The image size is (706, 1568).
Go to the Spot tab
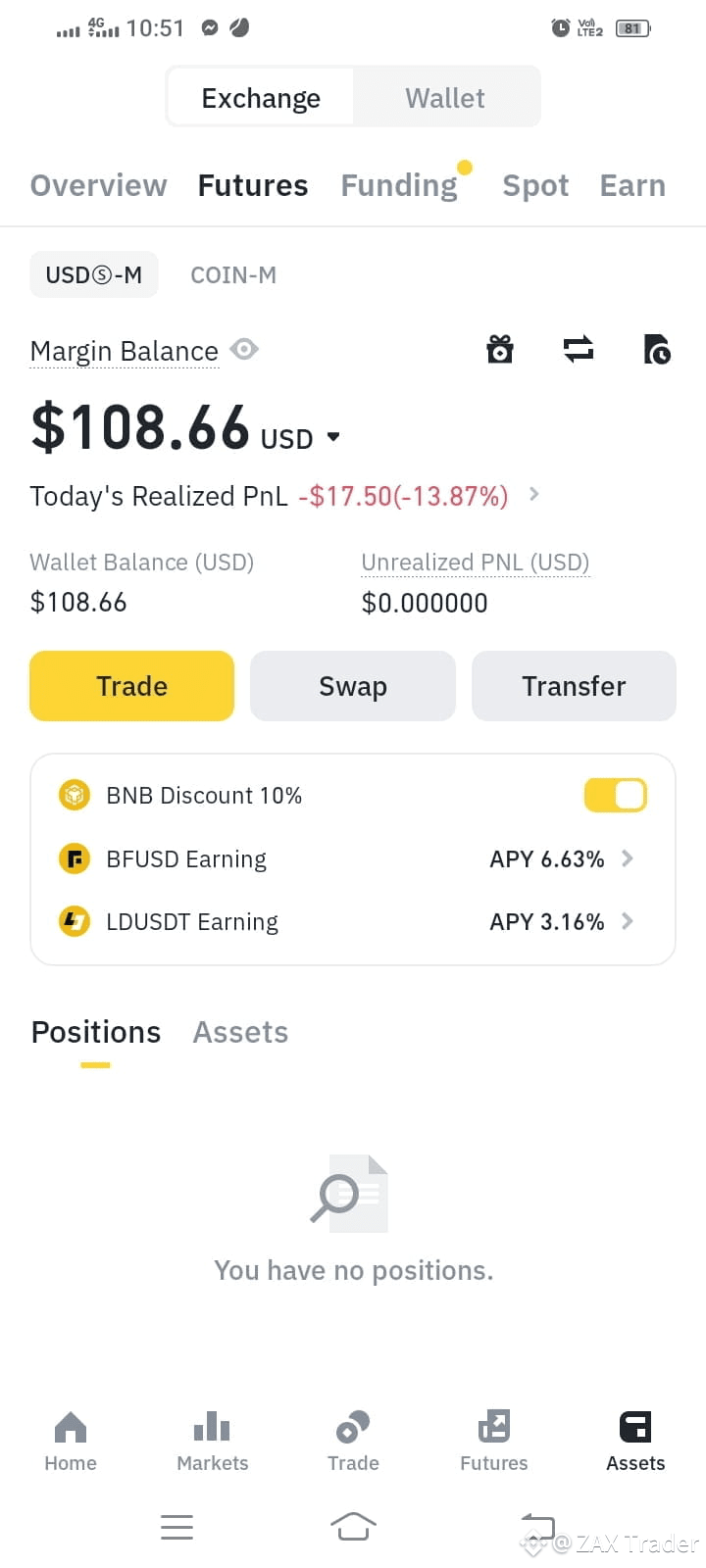point(535,185)
